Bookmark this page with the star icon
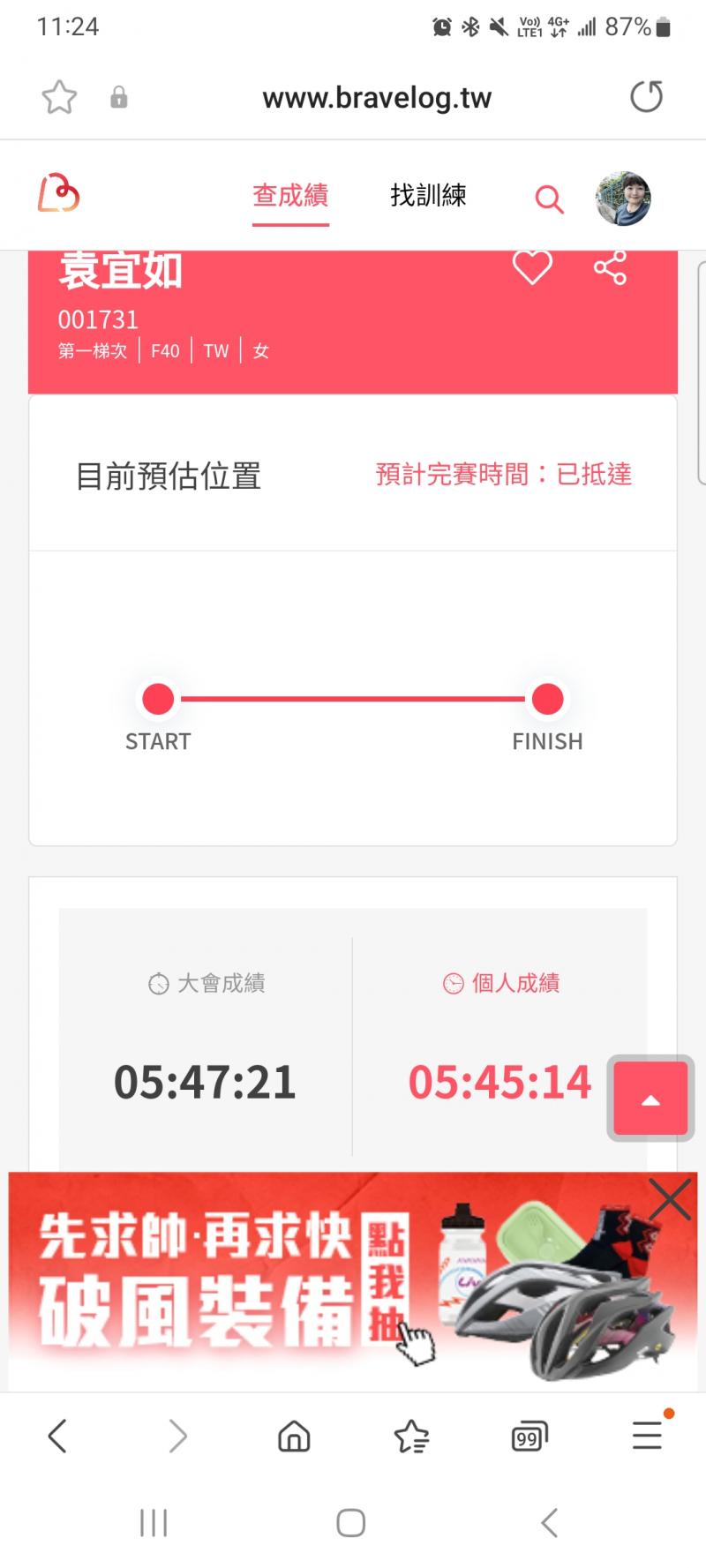Screen dimensions: 706x1568 59,97
